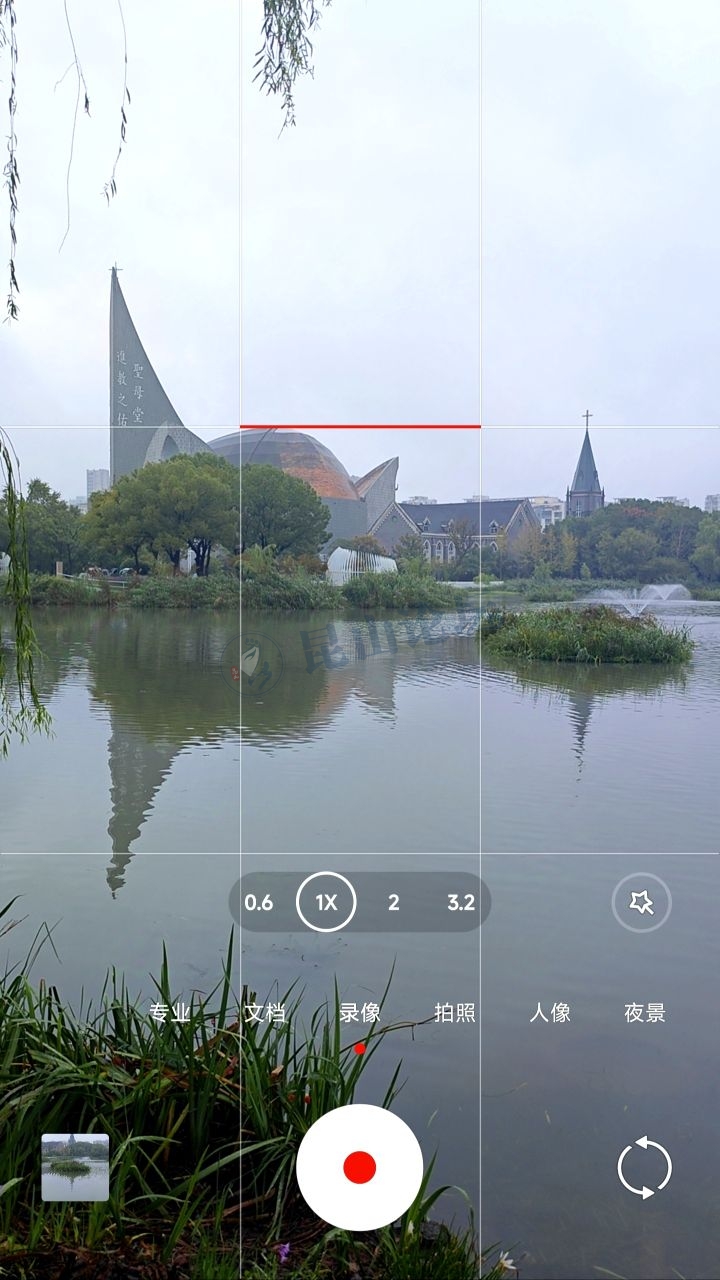Switch to 专业 mode
This screenshot has width=720, height=1280.
coord(169,1012)
